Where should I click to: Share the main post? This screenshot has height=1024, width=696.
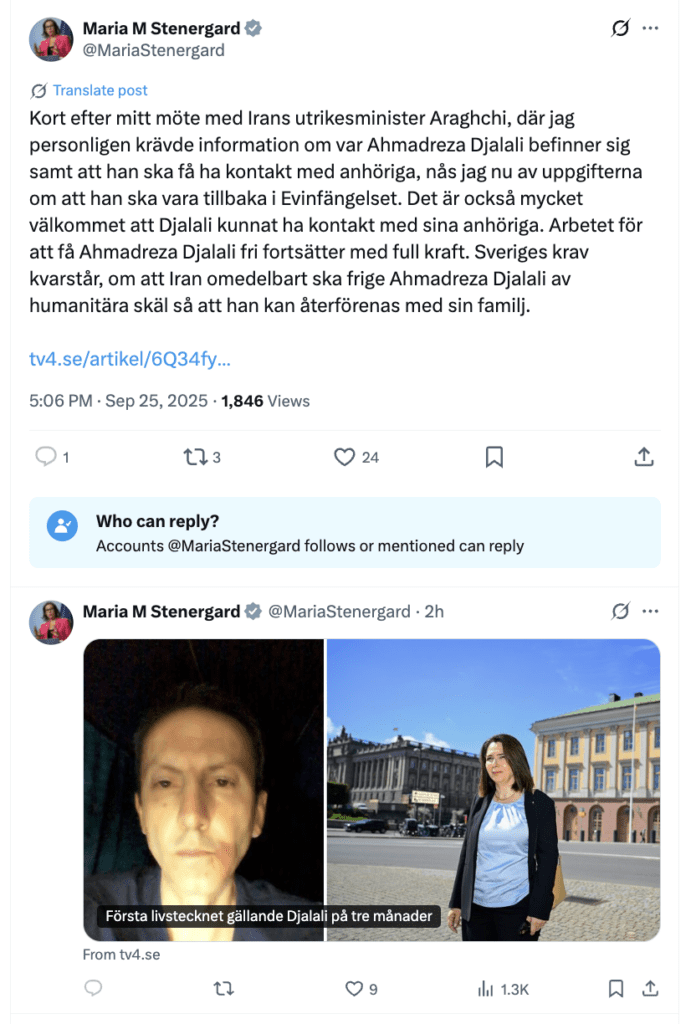tap(644, 457)
